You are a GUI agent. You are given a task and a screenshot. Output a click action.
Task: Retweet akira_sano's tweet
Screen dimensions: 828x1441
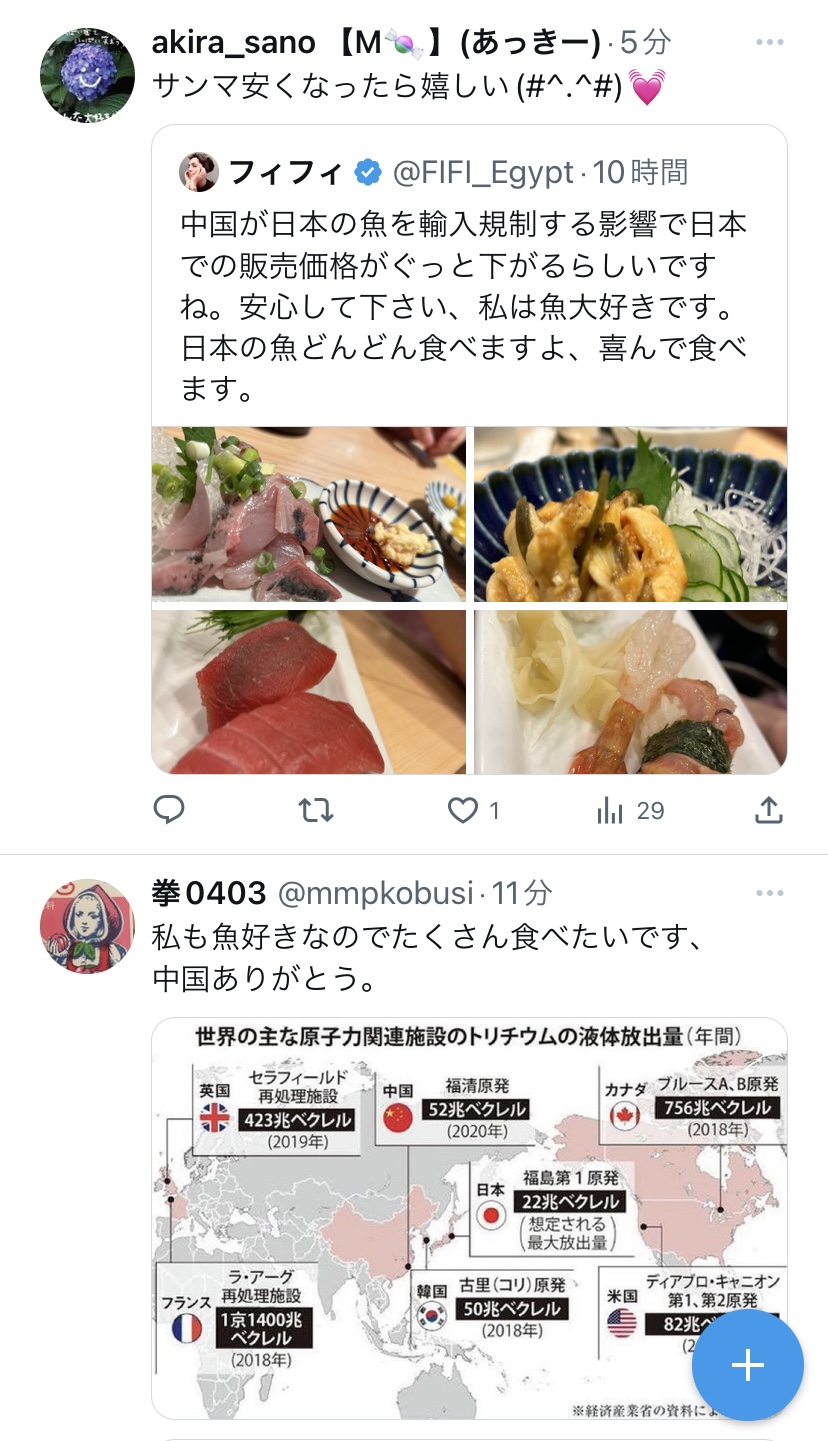pyautogui.click(x=316, y=810)
